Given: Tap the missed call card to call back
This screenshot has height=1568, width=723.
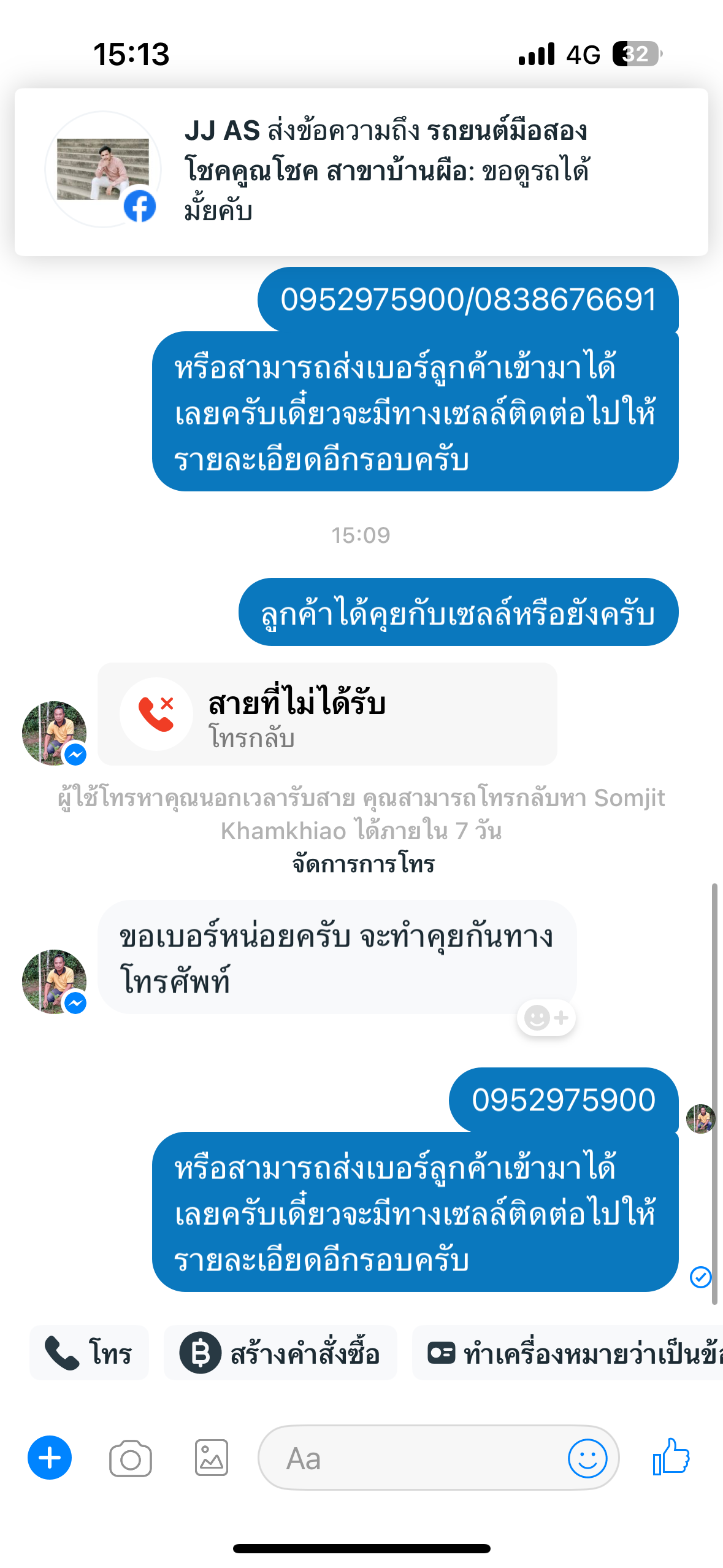Looking at the screenshot, I should (327, 714).
